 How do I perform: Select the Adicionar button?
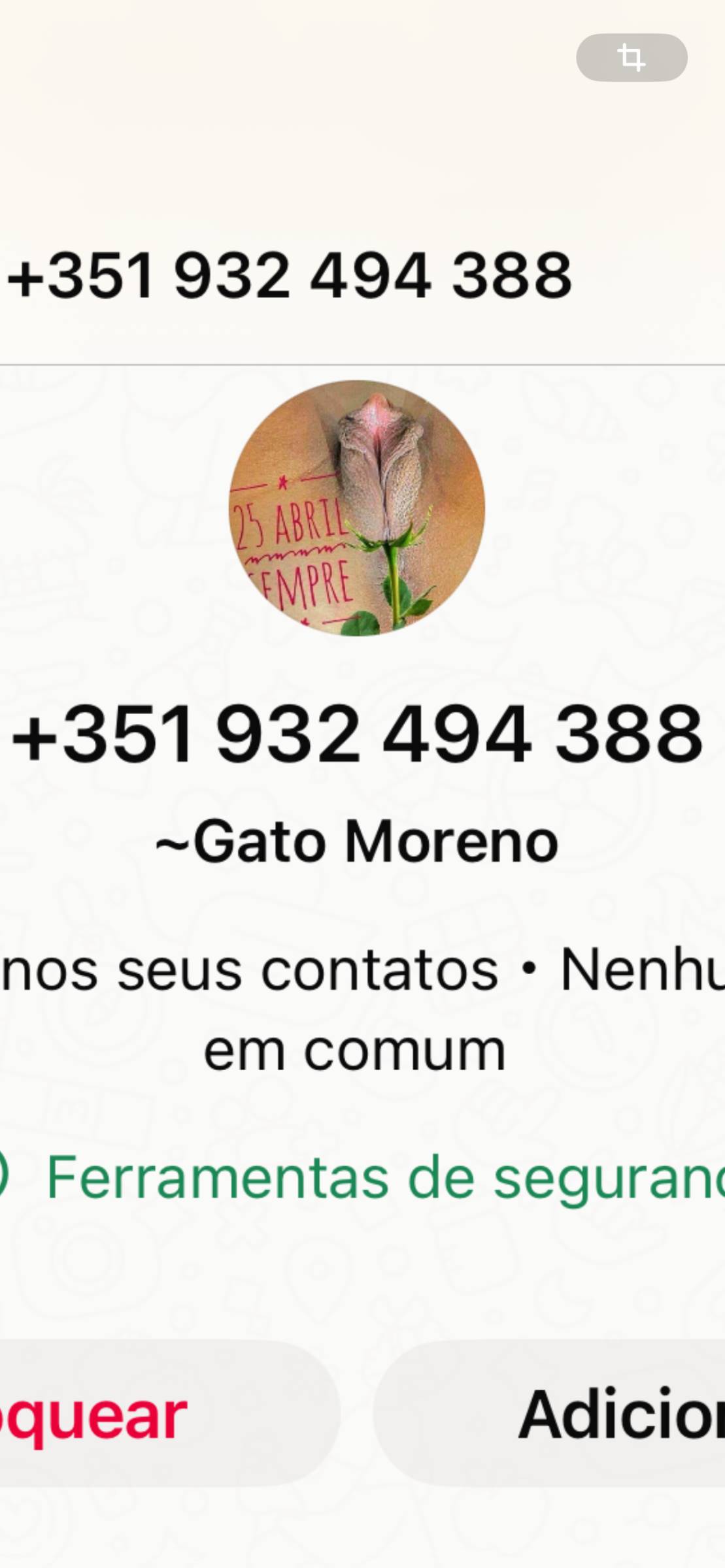588,1414
